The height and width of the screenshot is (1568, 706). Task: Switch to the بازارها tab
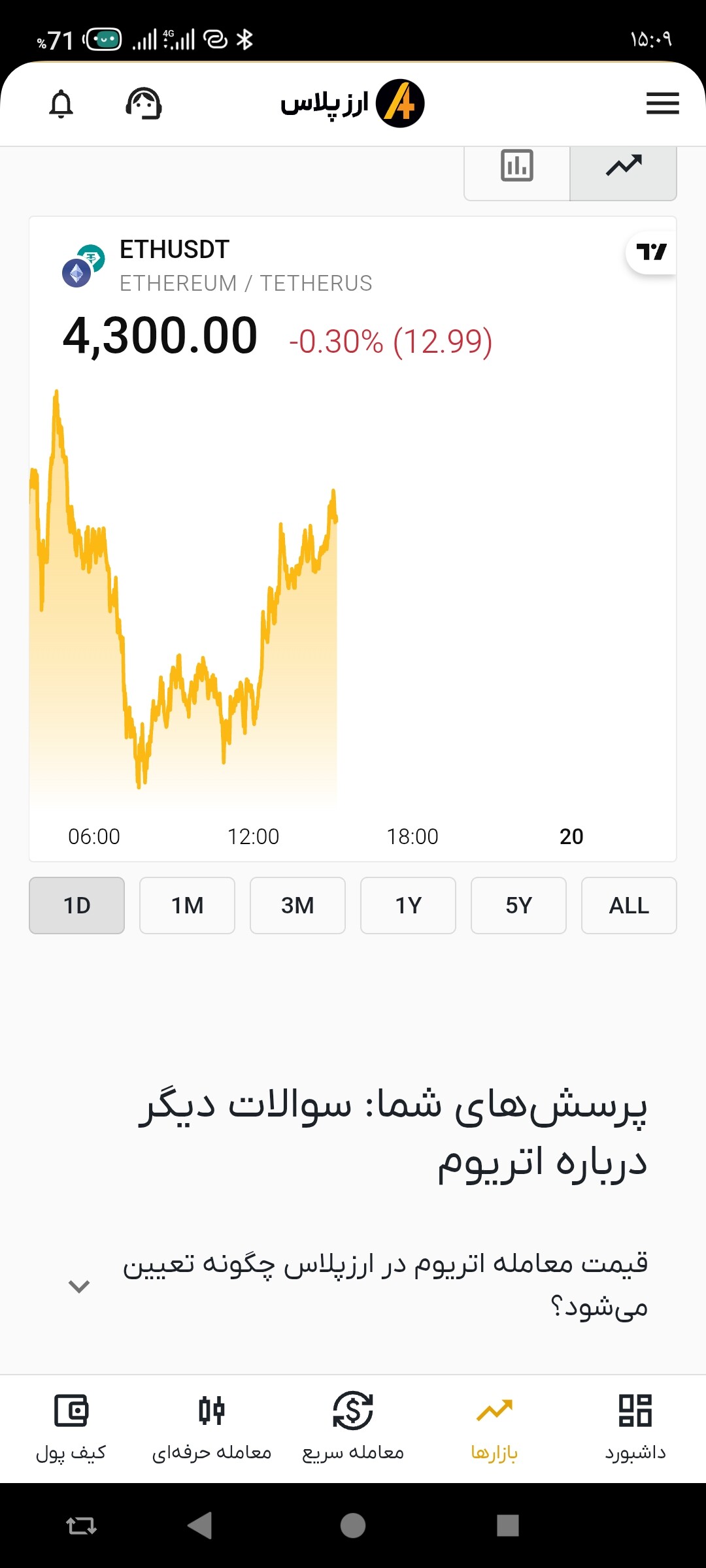click(494, 1427)
